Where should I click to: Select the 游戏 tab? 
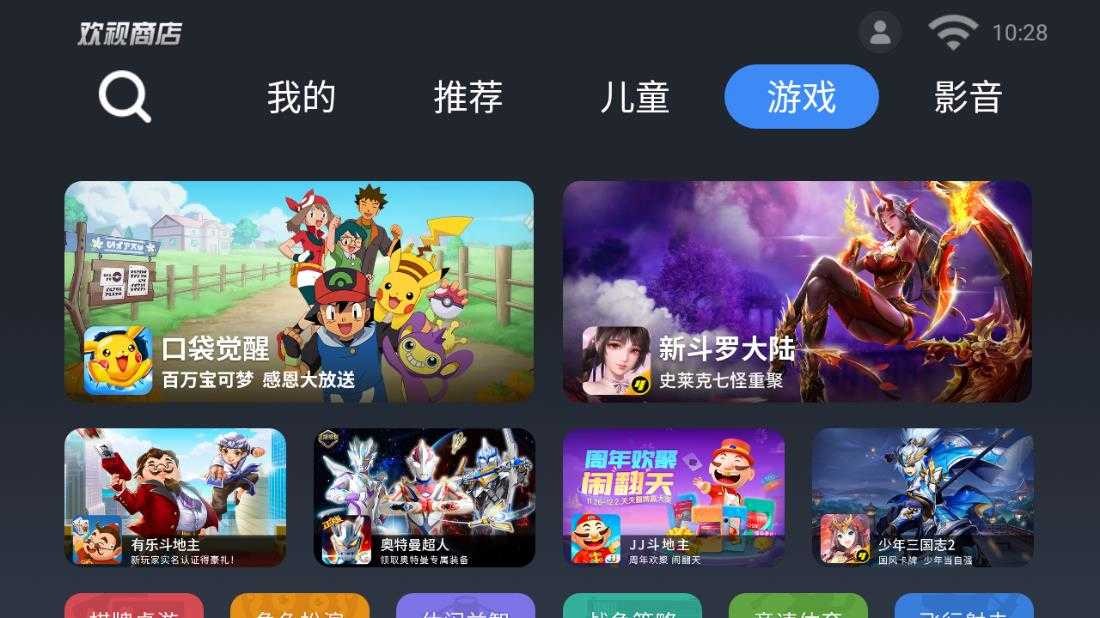coord(801,97)
